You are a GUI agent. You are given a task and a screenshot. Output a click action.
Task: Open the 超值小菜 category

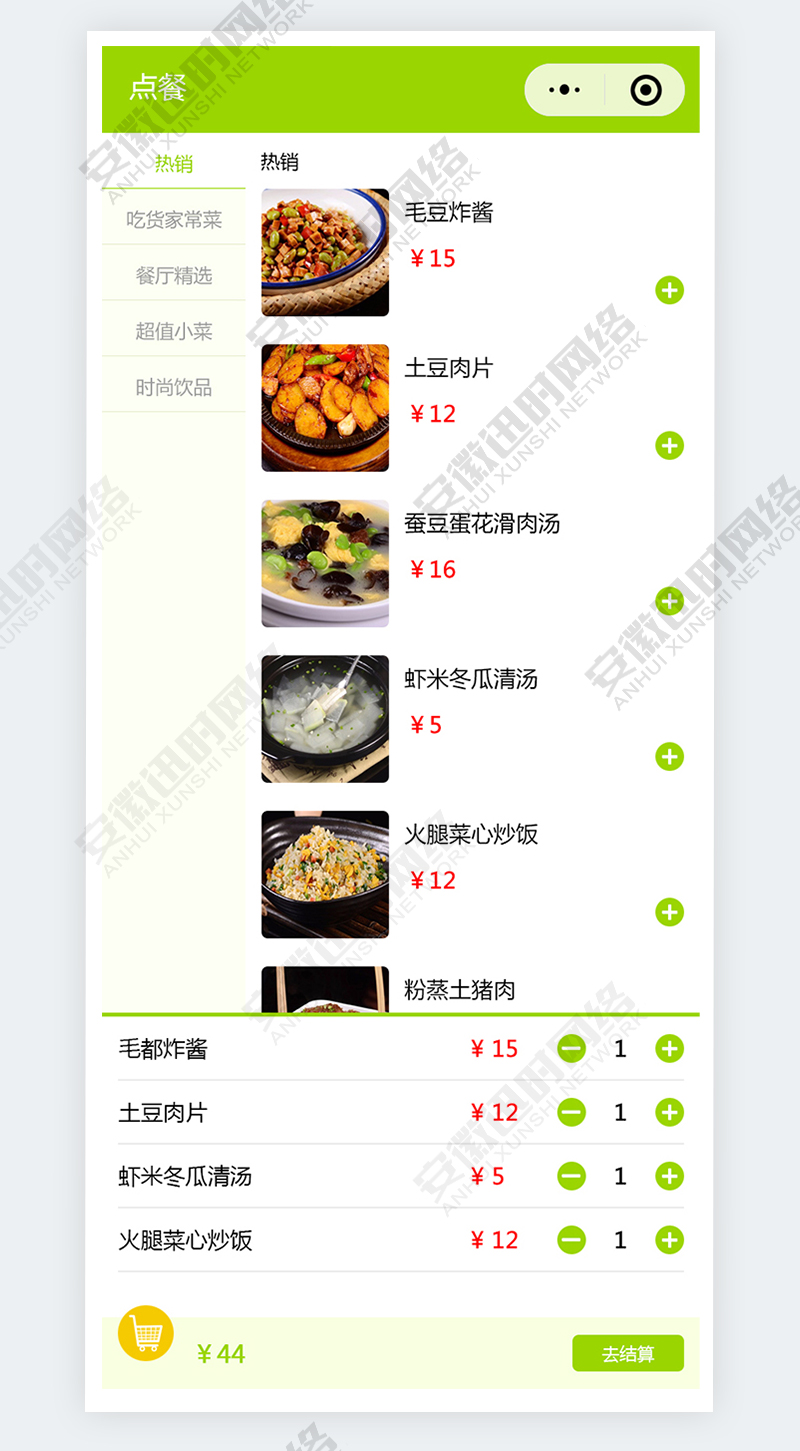coord(174,331)
